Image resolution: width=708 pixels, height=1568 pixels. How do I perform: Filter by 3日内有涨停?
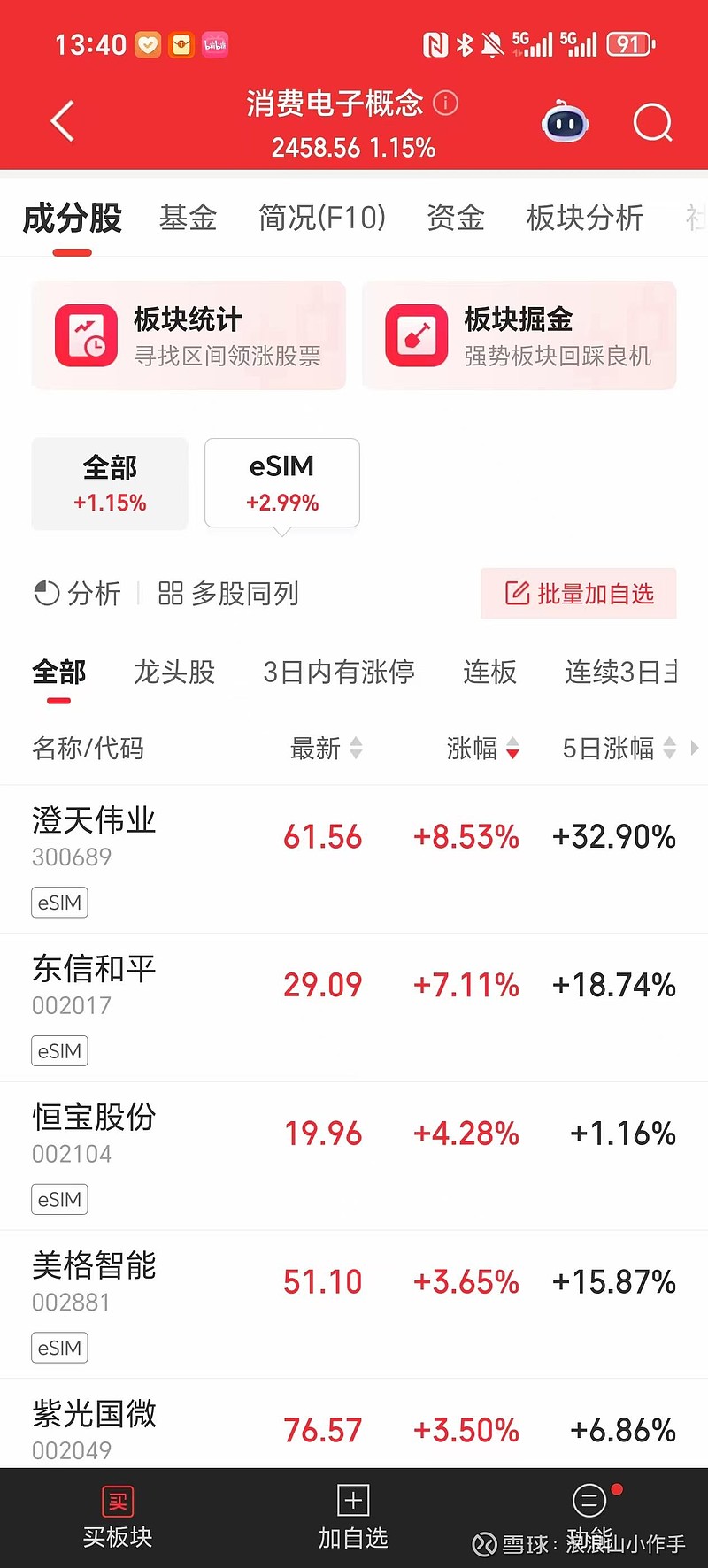tap(339, 673)
